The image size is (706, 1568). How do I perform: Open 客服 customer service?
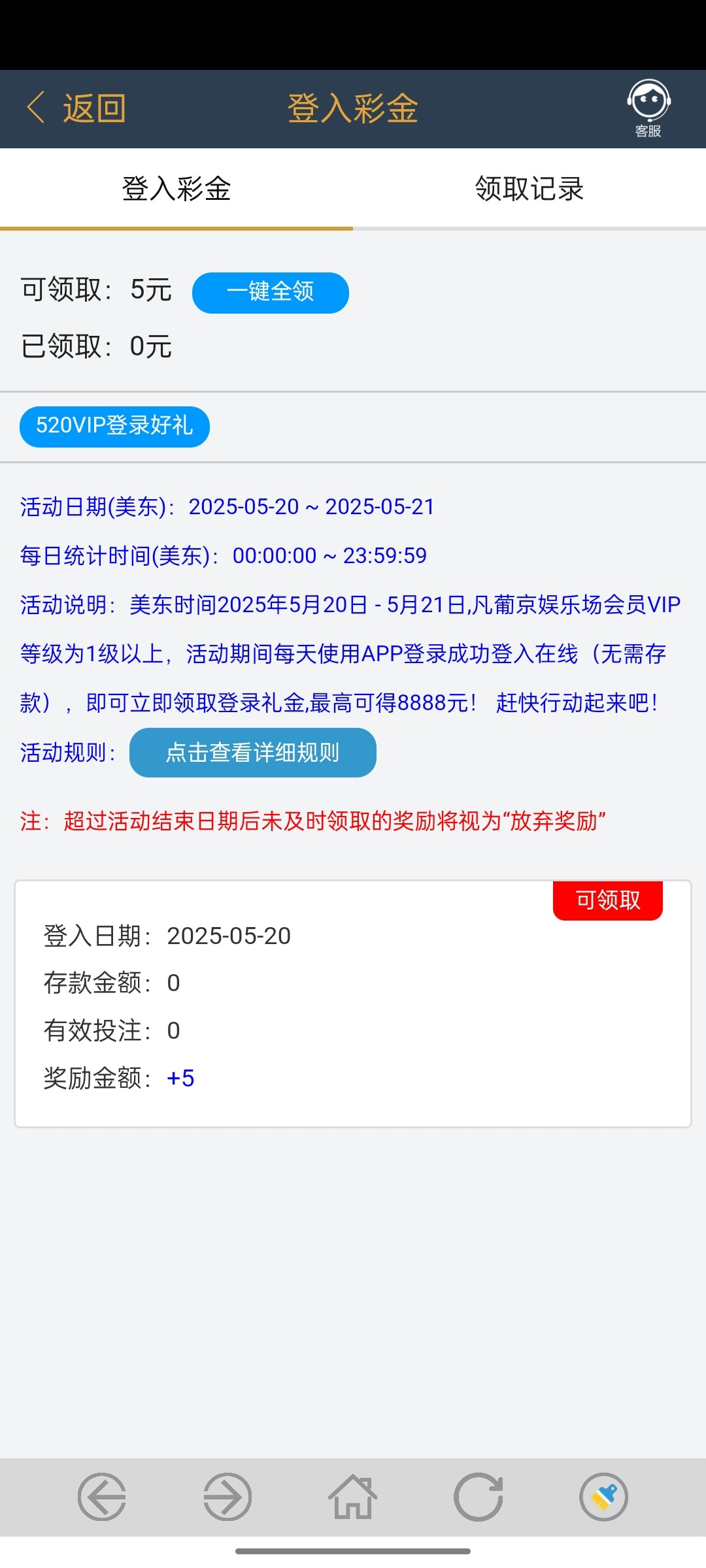tap(648, 108)
